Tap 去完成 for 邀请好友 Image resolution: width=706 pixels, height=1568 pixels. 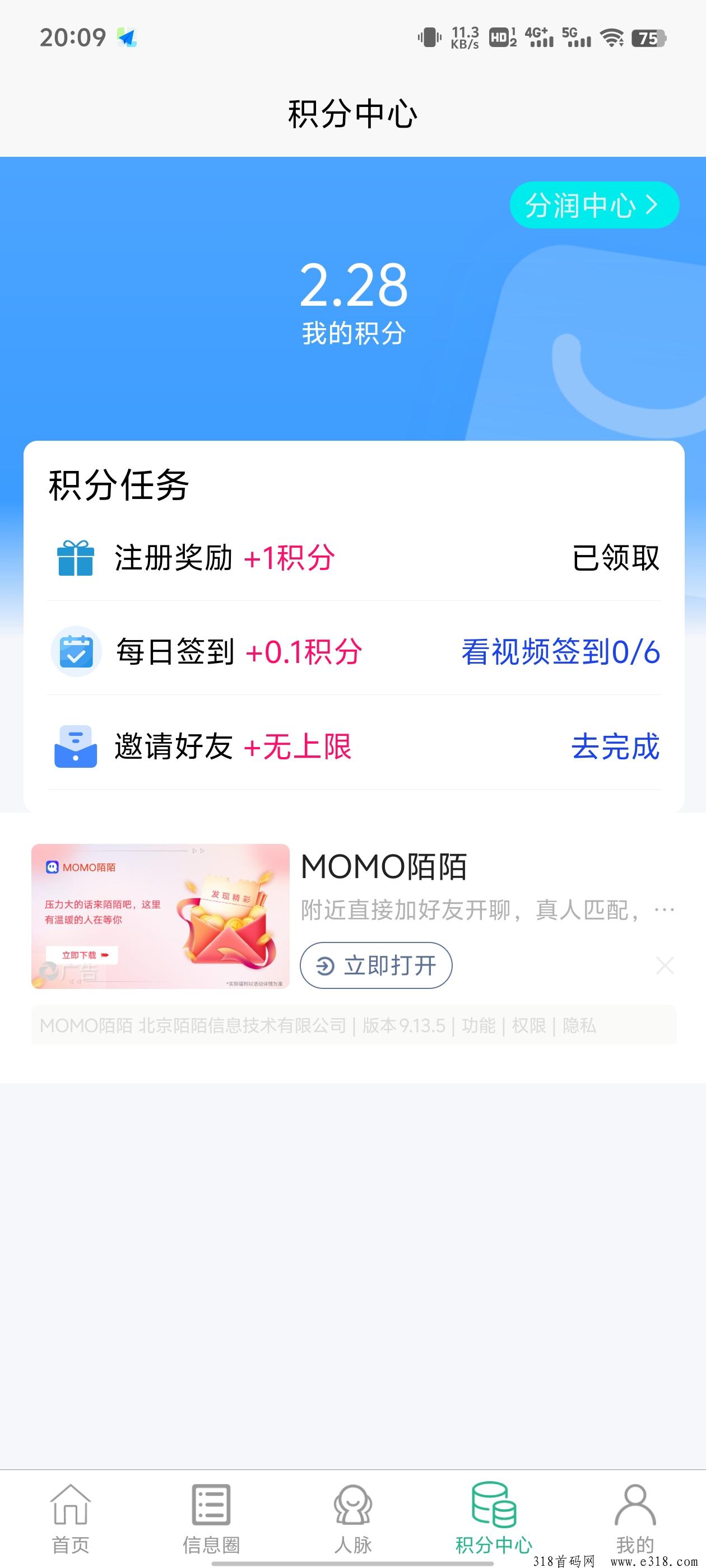click(615, 746)
